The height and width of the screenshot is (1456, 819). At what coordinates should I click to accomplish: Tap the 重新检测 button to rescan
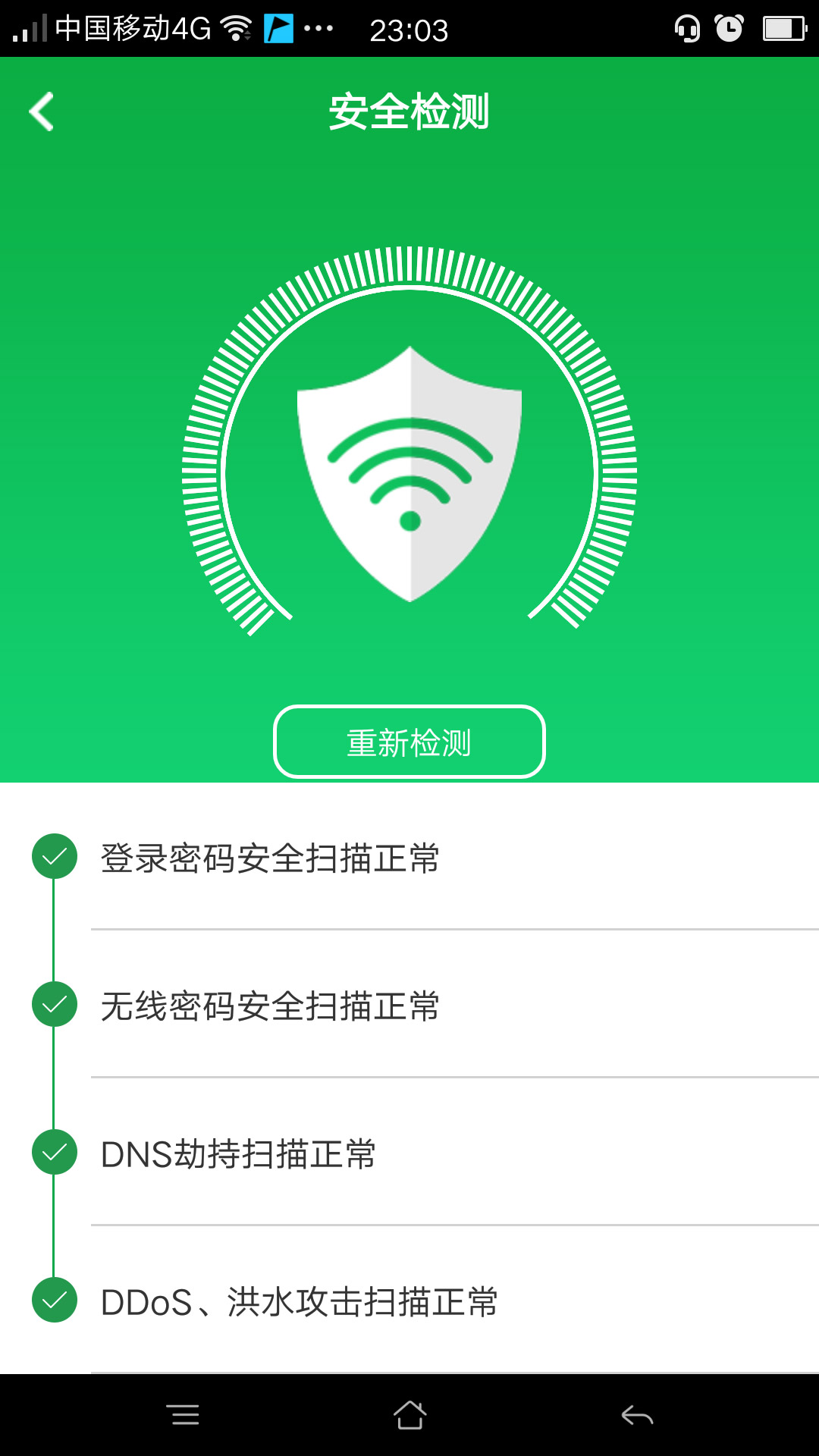click(409, 742)
